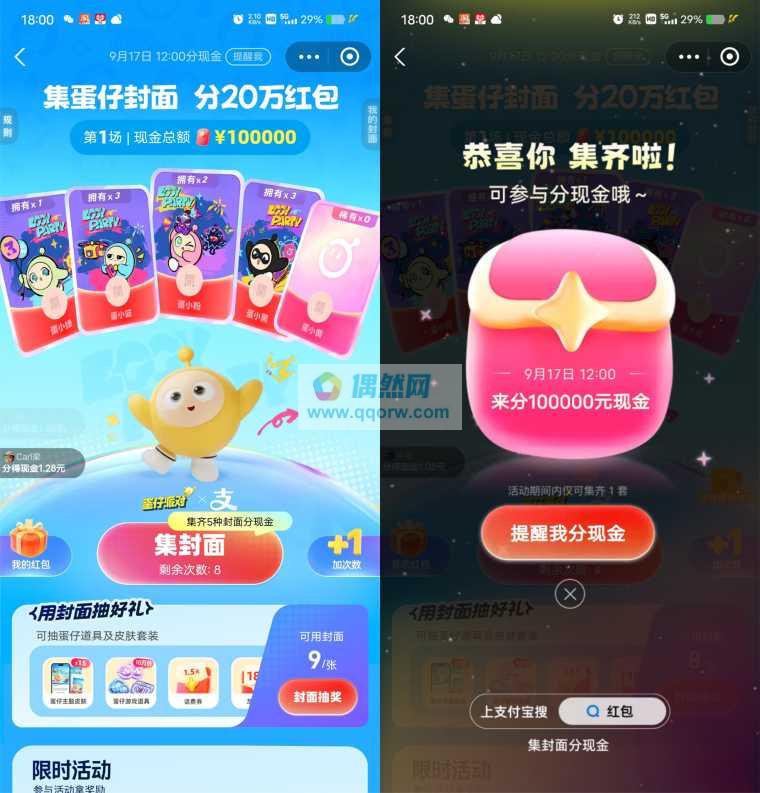Open the 我的封面 side tab
The height and width of the screenshot is (793, 760).
coord(372,124)
